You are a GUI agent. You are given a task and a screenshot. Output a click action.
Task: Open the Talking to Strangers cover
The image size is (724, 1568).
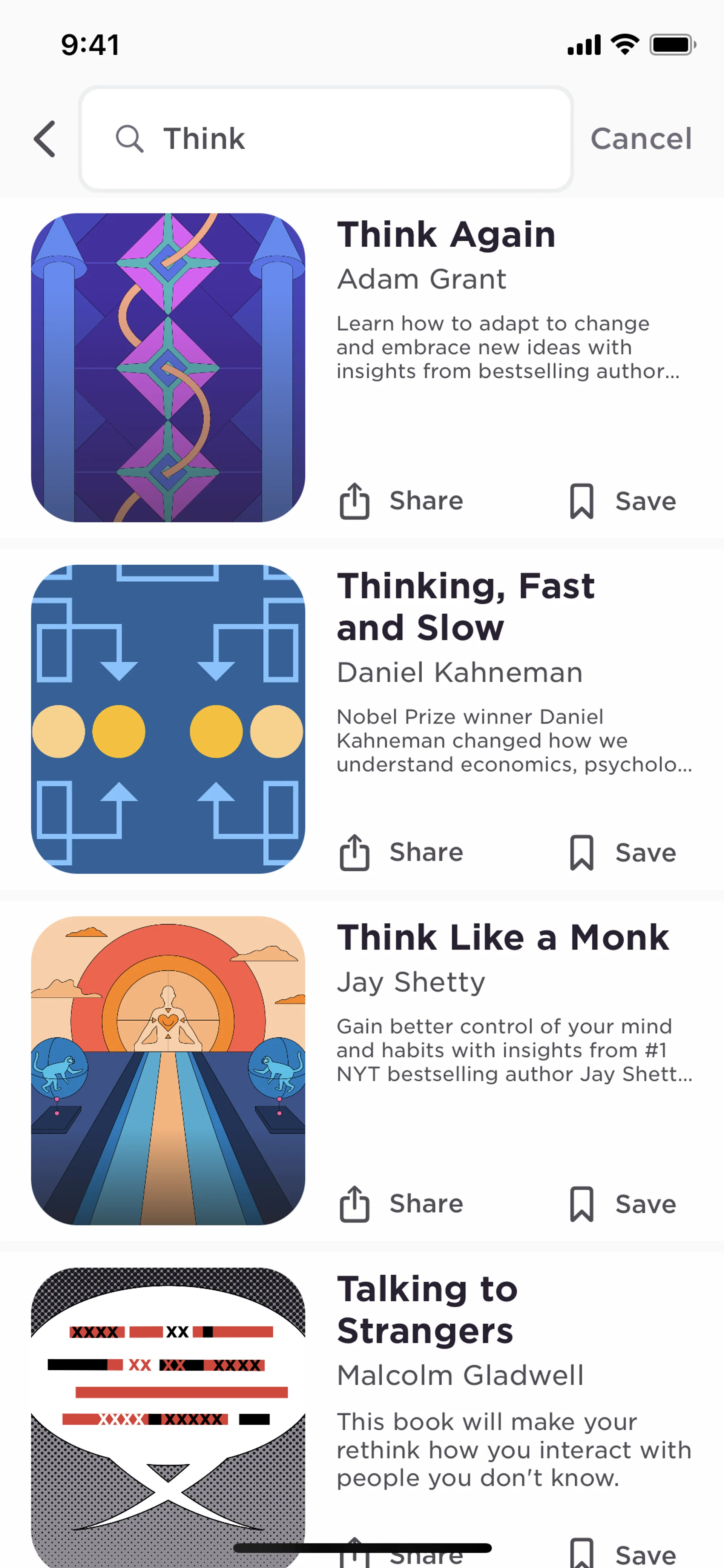pos(168,1412)
